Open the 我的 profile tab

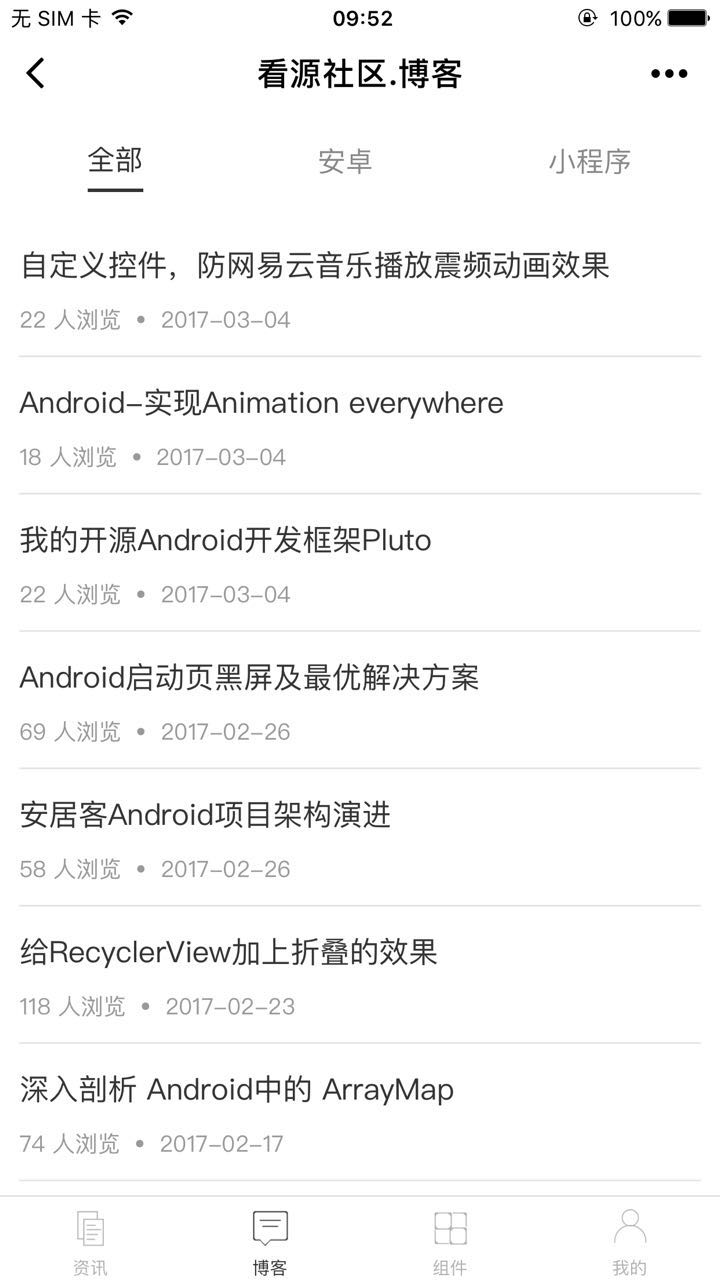[630, 1240]
